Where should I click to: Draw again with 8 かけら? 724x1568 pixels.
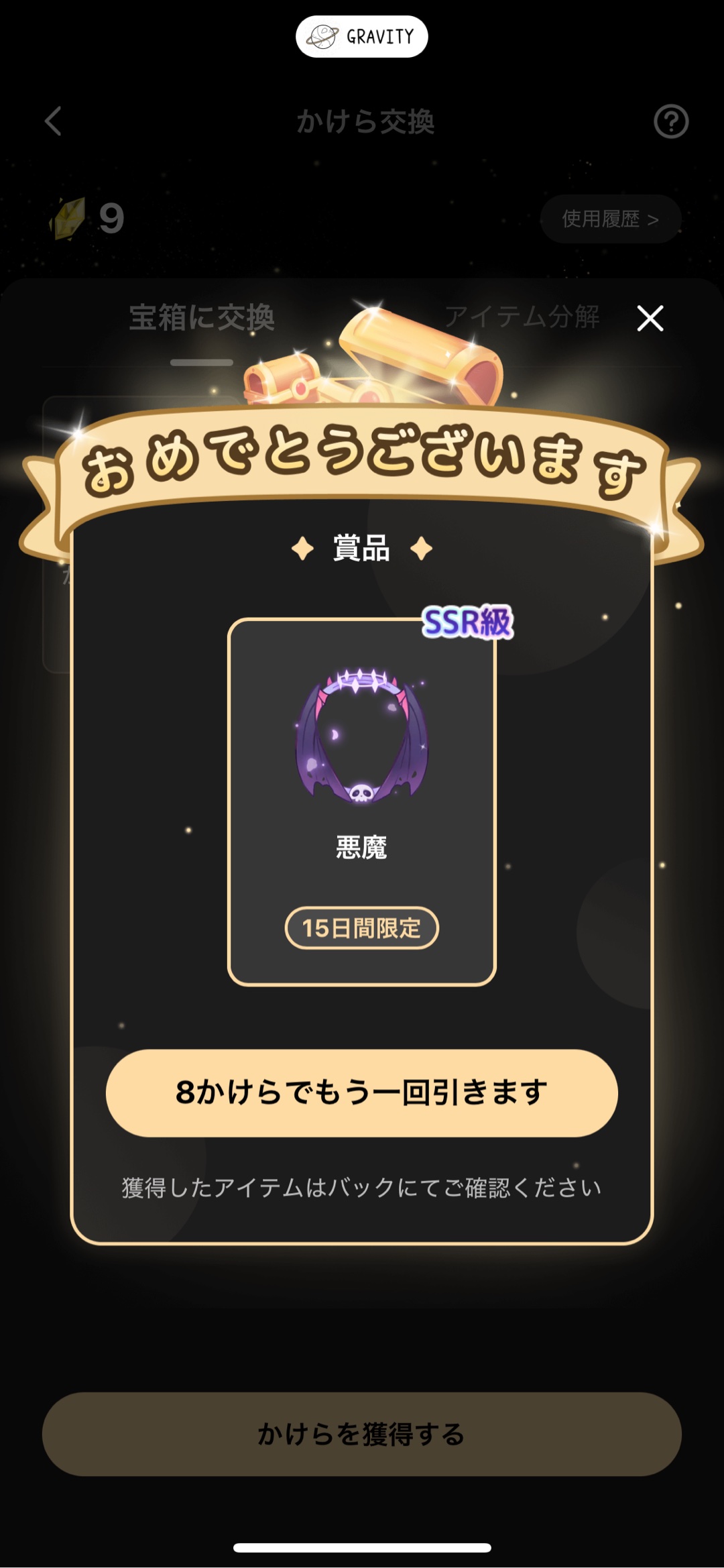(361, 1093)
